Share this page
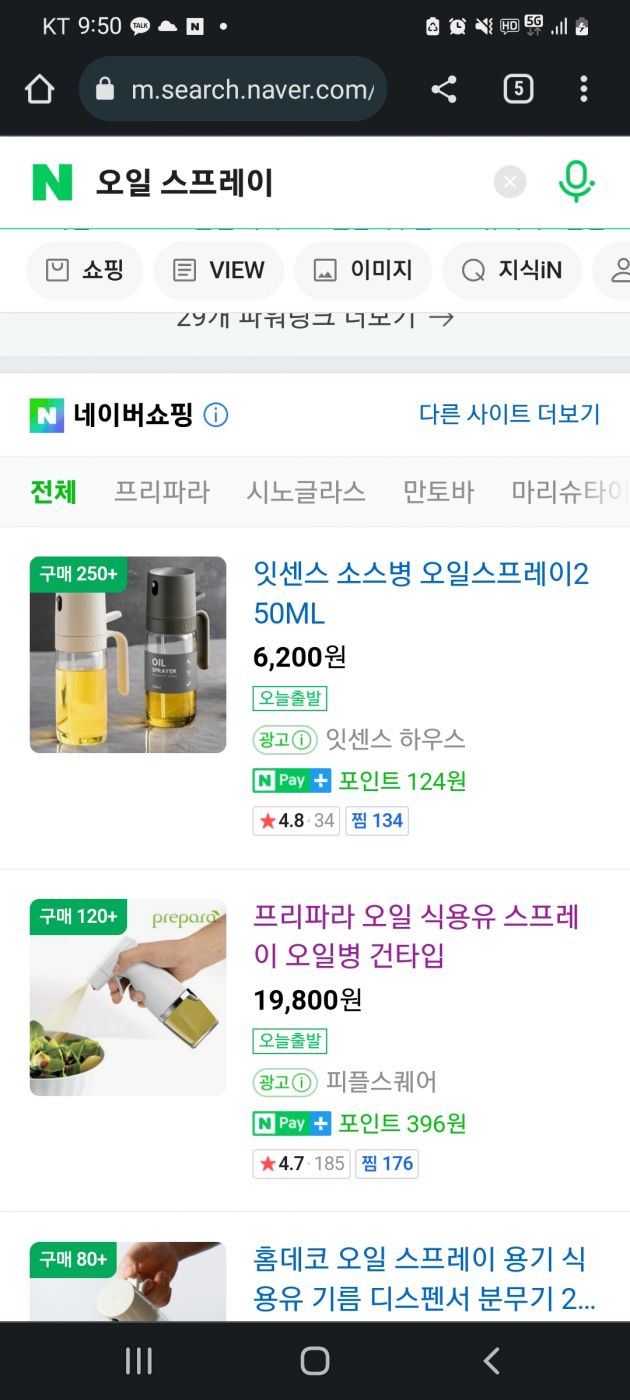Viewport: 630px width, 1400px height. click(x=444, y=90)
